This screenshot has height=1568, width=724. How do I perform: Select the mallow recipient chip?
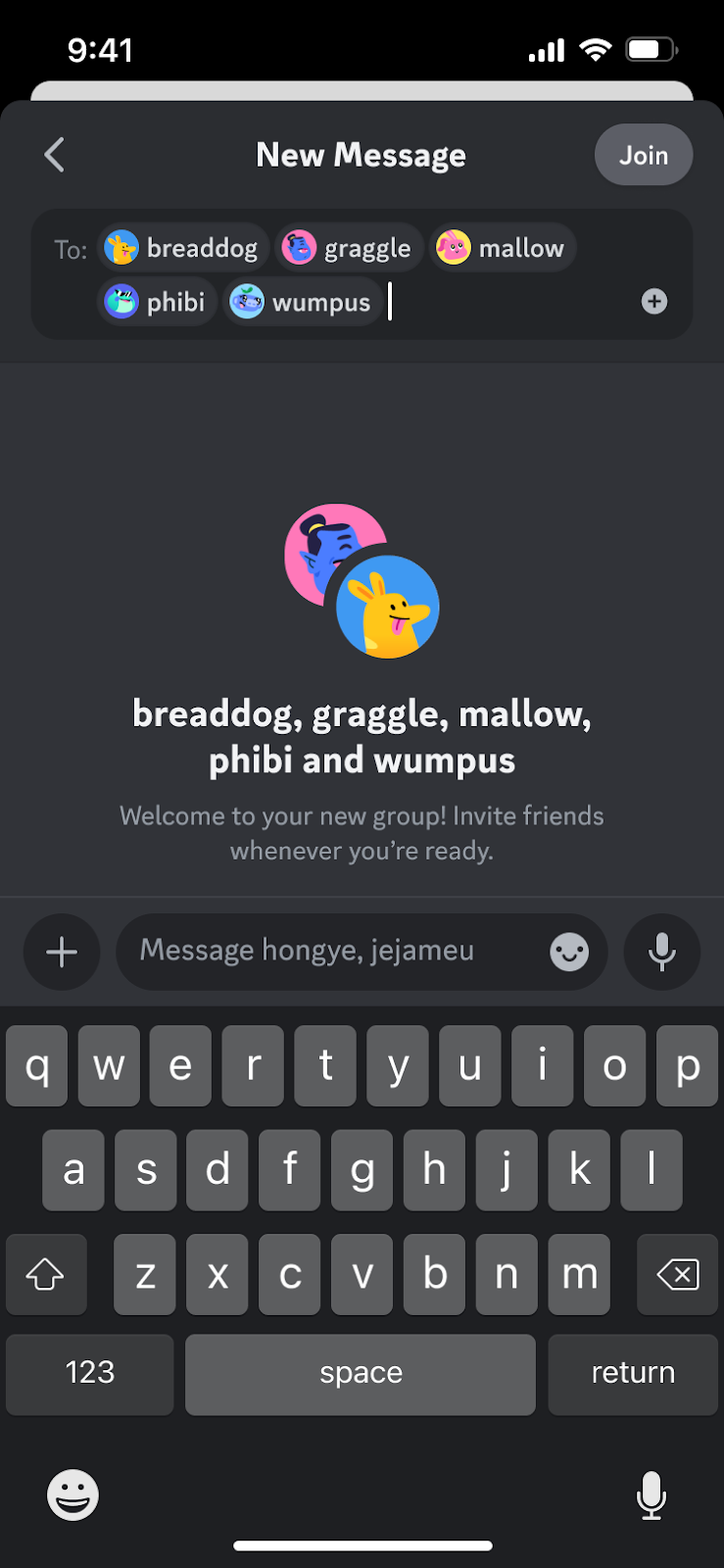pyautogui.click(x=503, y=248)
